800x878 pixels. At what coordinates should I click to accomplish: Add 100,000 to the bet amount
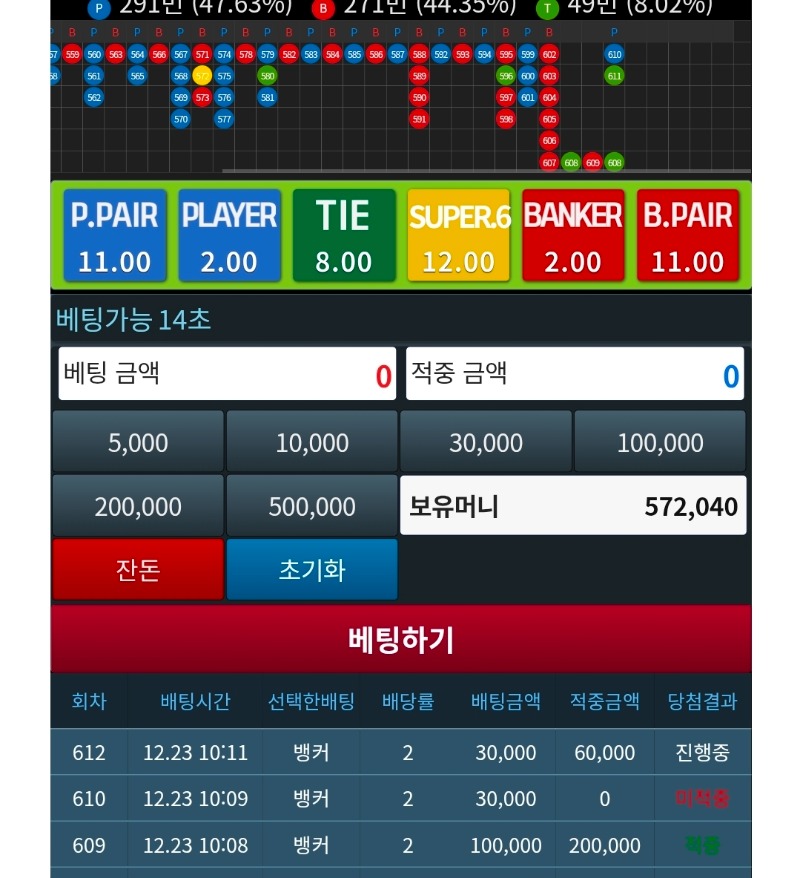[660, 442]
